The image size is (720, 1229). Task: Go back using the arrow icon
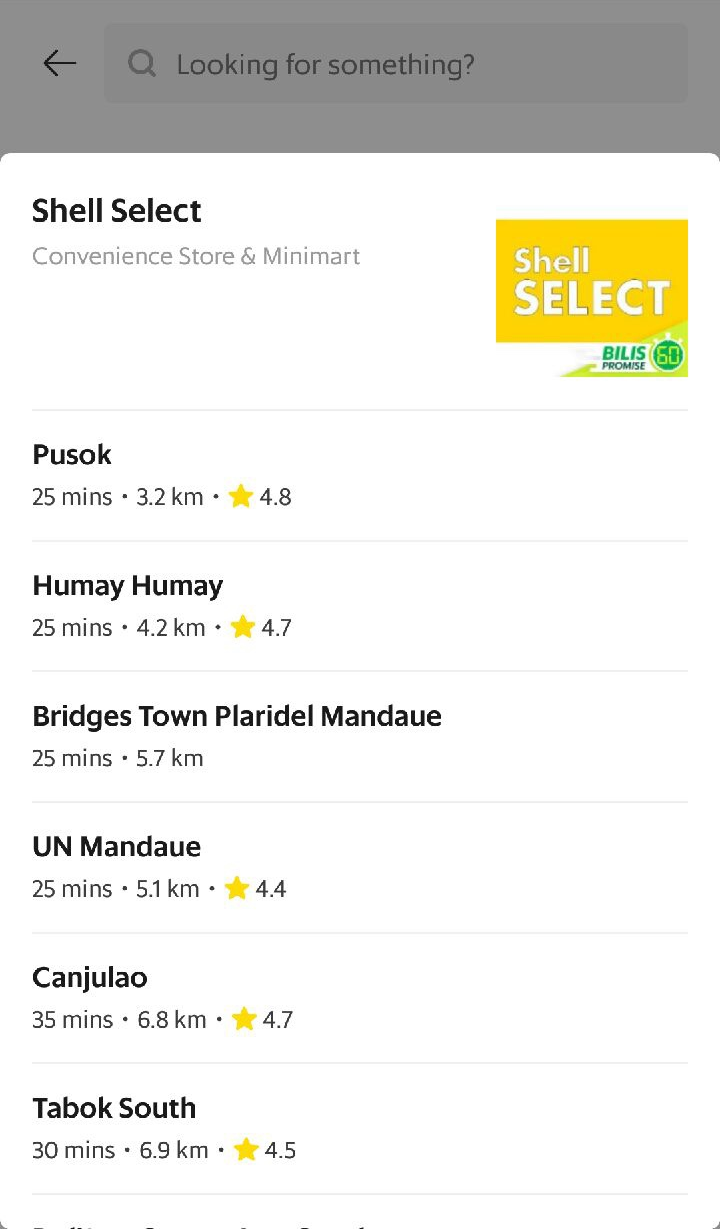(60, 64)
